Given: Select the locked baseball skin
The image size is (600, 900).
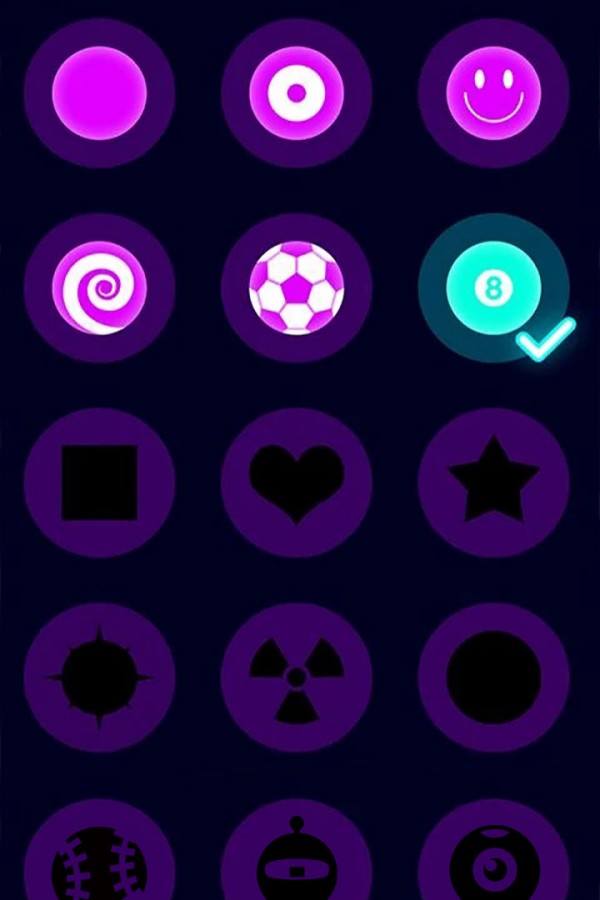Looking at the screenshot, I should pos(99,862).
